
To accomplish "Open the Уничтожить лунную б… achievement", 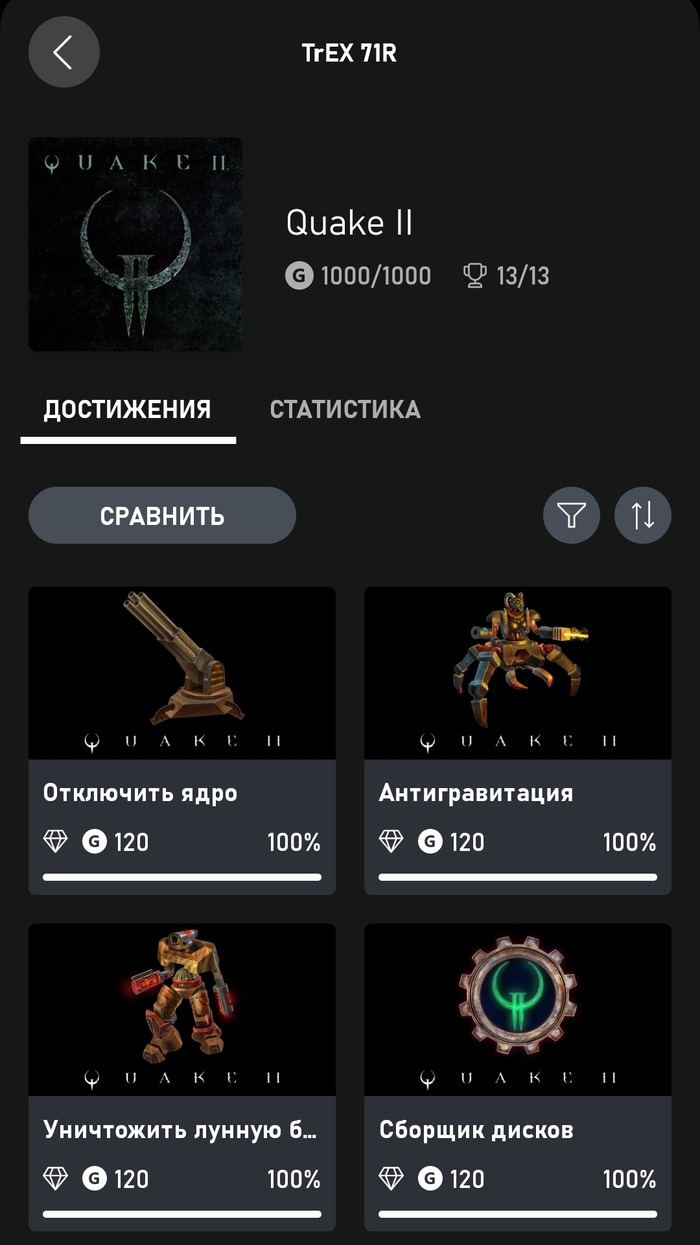I will [182, 1076].
